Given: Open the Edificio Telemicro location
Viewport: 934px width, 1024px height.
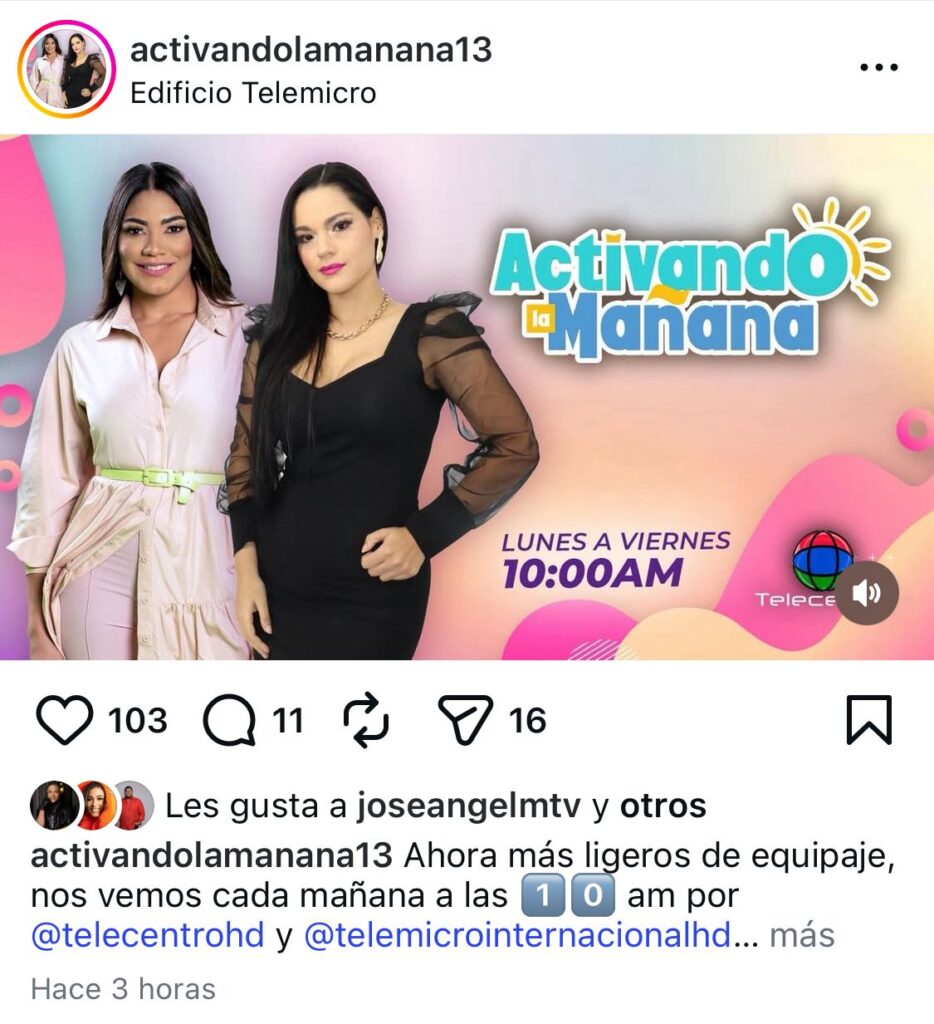Looking at the screenshot, I should click(253, 93).
